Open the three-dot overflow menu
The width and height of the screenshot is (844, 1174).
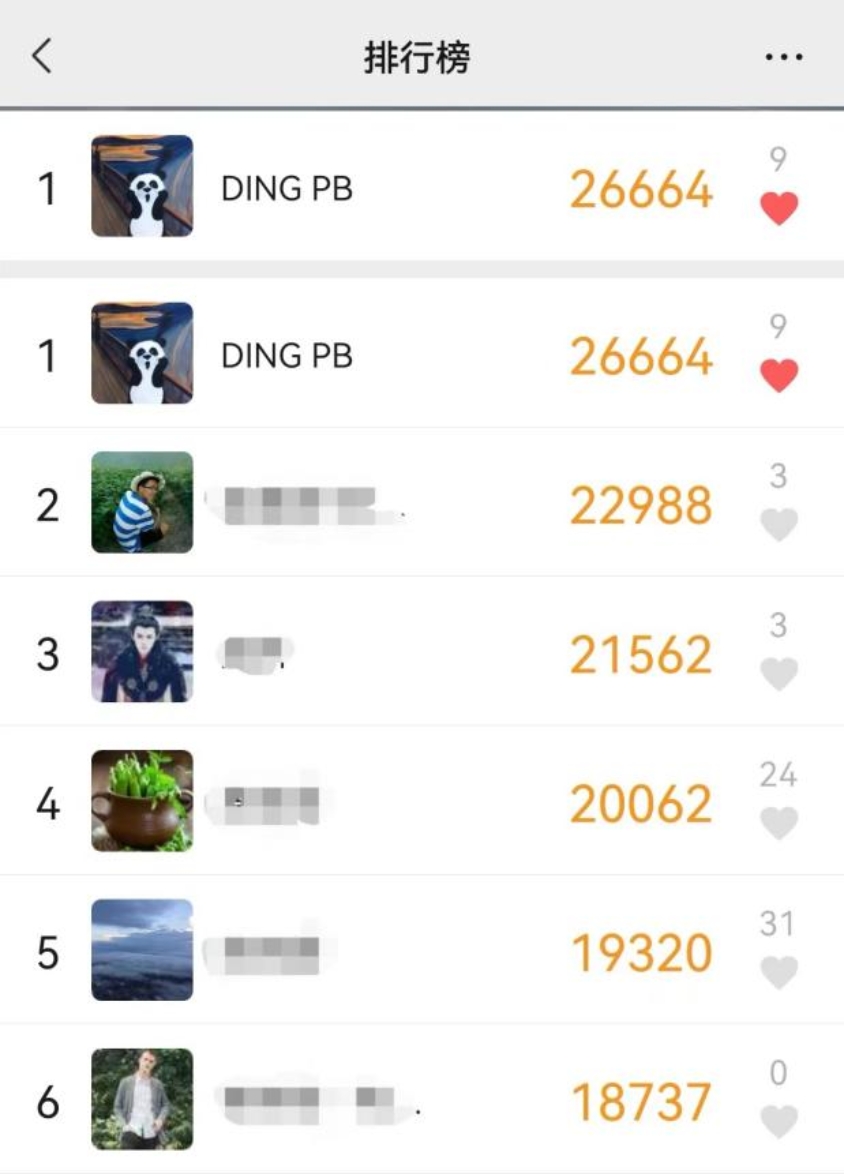[x=783, y=57]
